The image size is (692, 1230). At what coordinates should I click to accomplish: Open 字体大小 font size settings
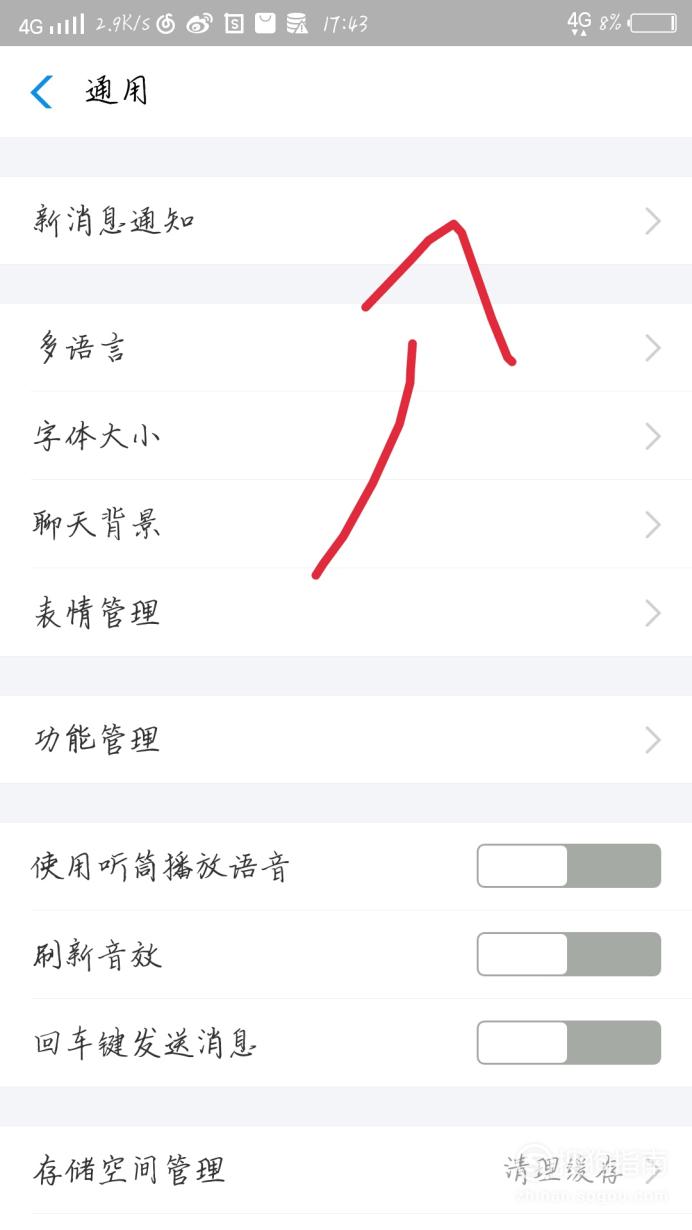click(346, 436)
